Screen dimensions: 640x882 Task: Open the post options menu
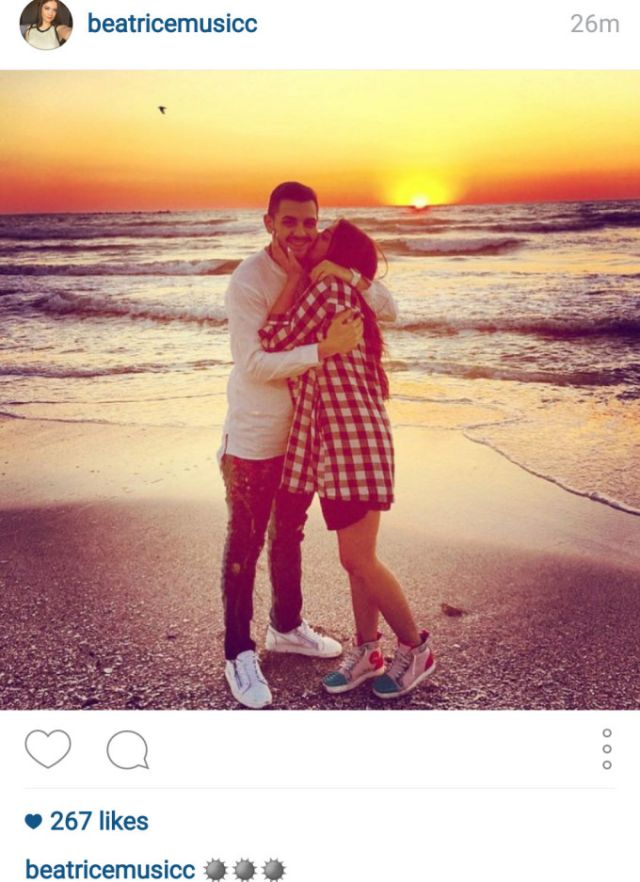tap(606, 749)
